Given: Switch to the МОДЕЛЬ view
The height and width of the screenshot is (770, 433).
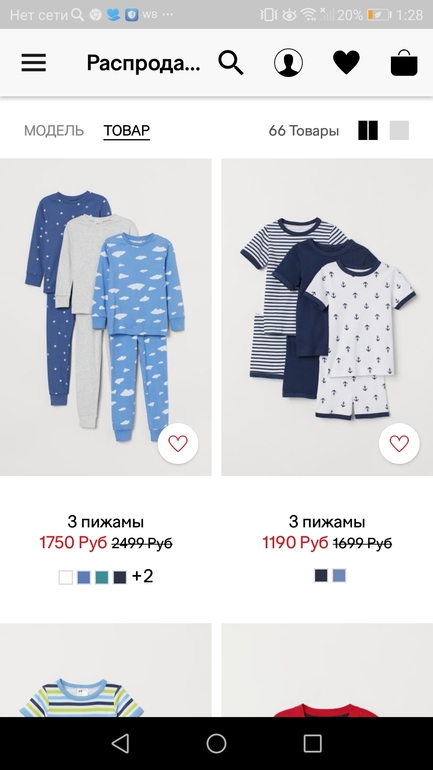Looking at the screenshot, I should pyautogui.click(x=54, y=131).
